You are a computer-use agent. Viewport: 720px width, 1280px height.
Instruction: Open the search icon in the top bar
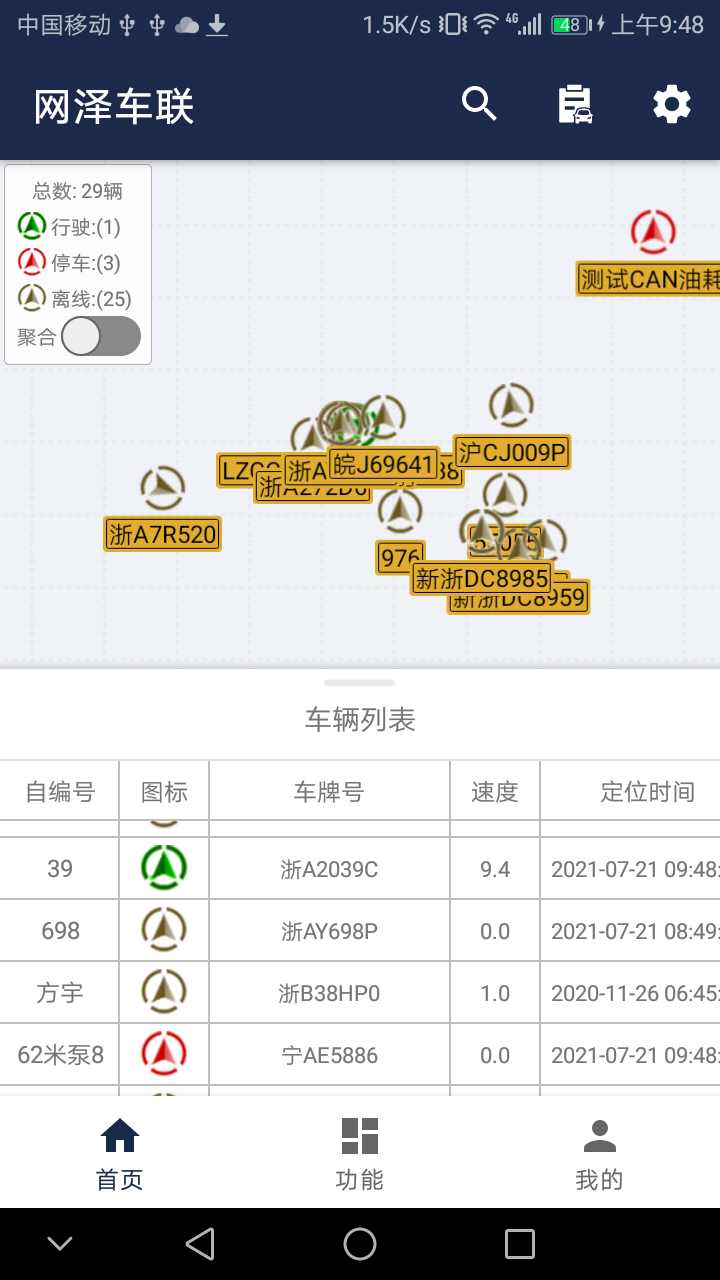(x=479, y=103)
